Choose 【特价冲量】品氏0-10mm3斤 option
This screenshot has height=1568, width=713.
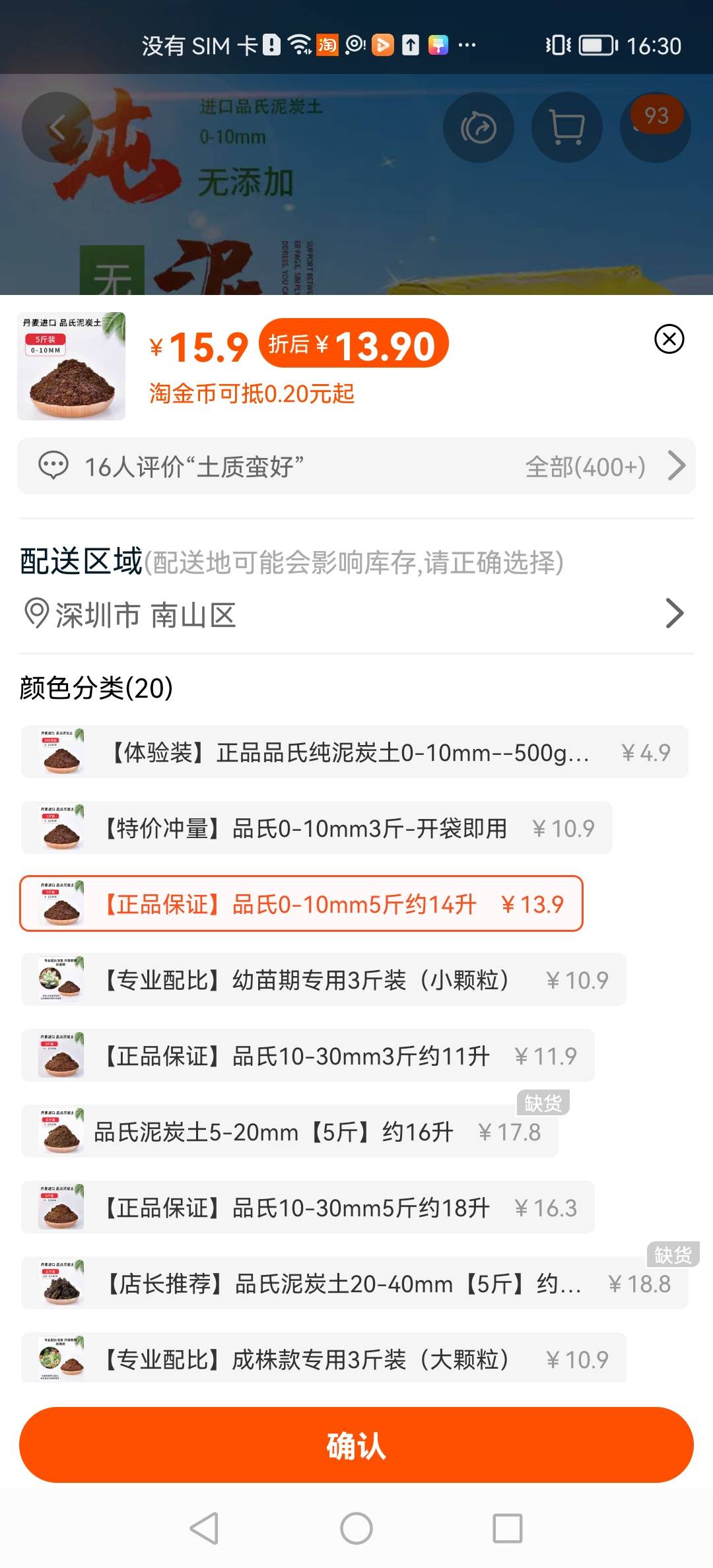tap(317, 828)
